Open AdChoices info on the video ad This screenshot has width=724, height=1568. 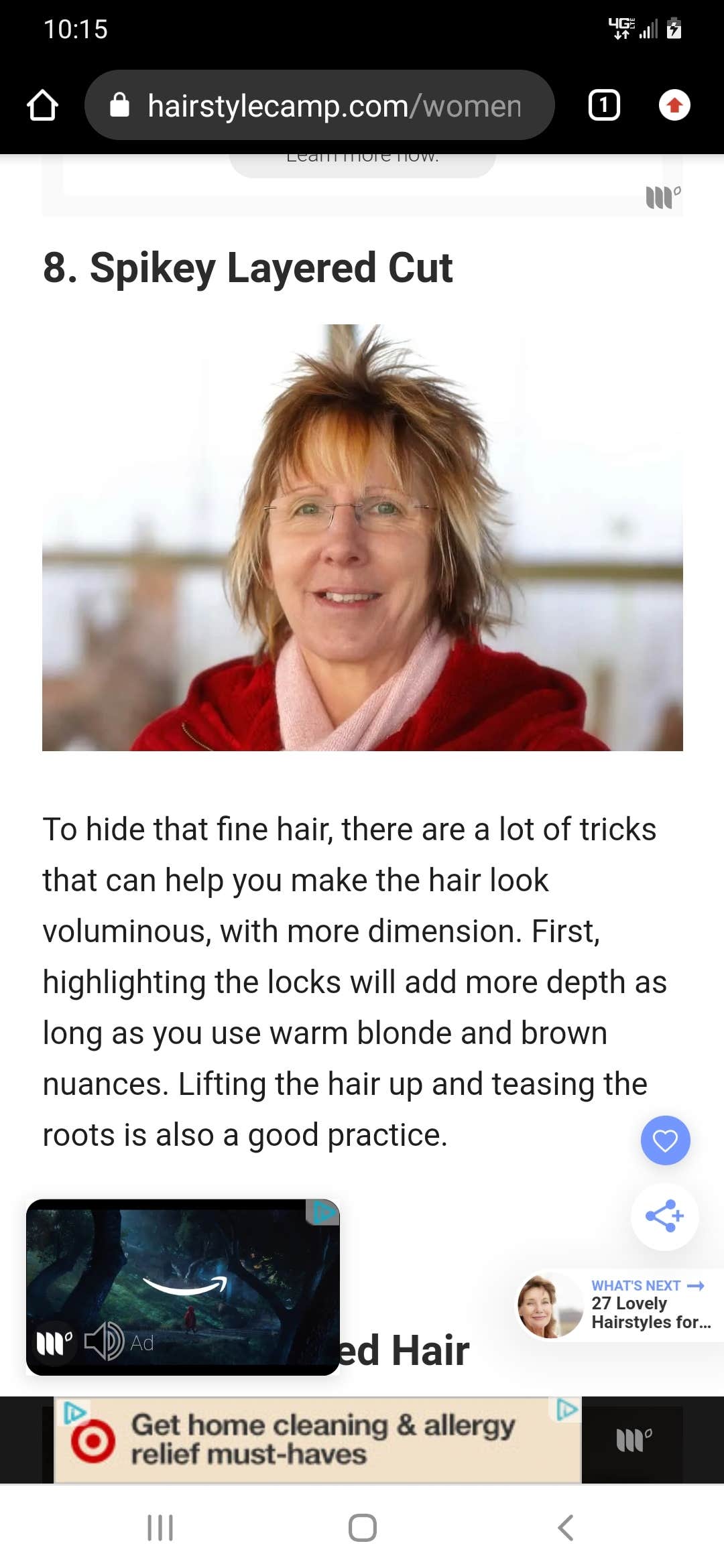coord(324,1212)
